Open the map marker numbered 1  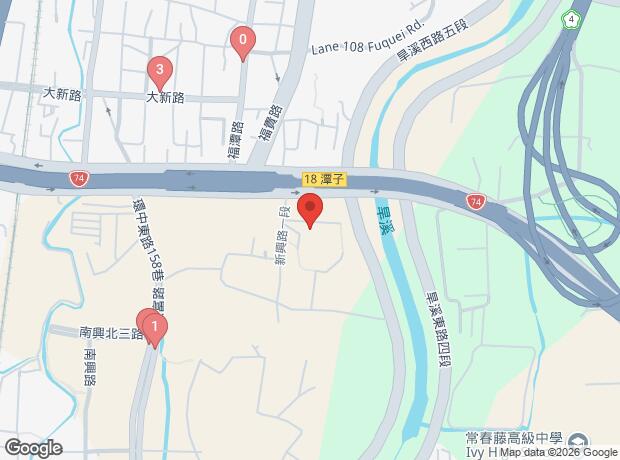click(x=156, y=327)
